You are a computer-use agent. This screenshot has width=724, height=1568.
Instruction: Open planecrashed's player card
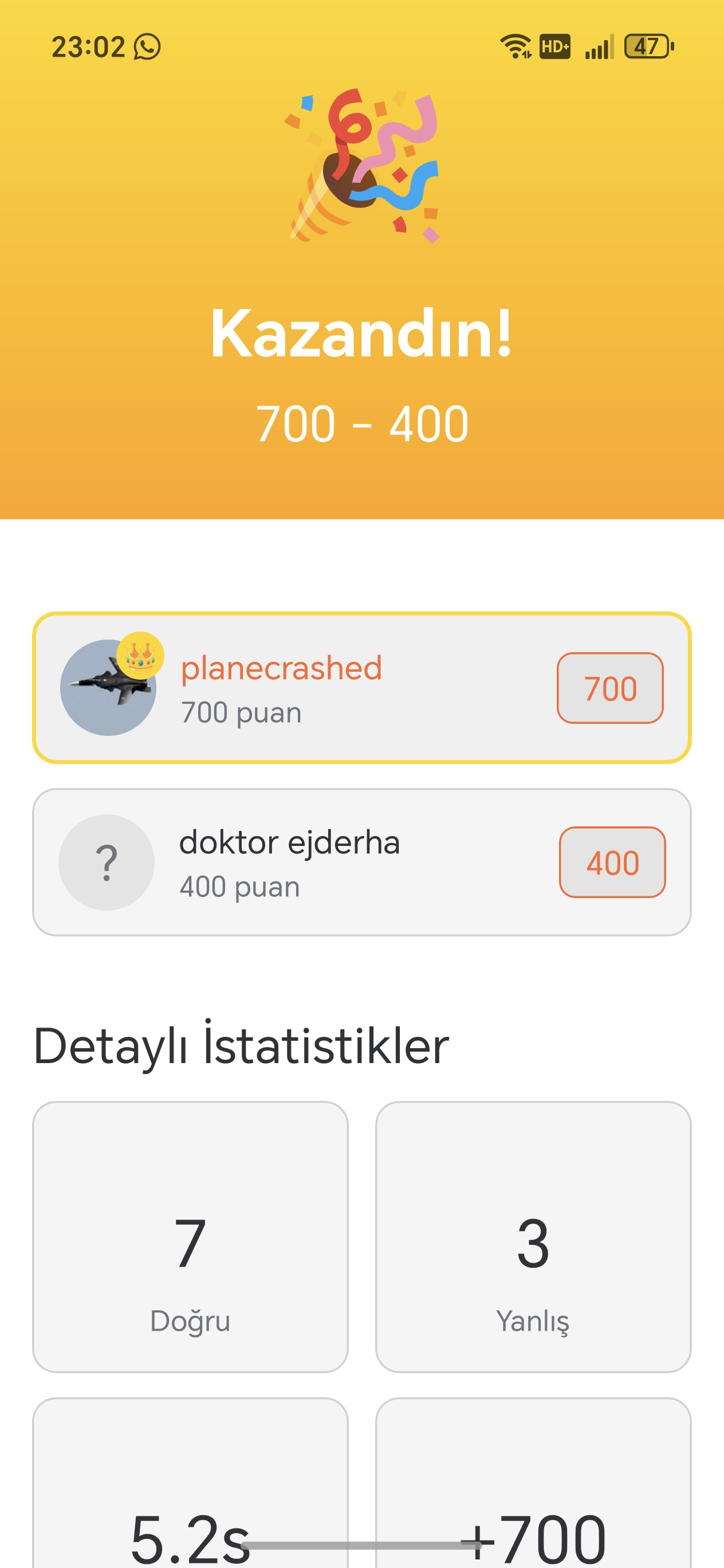(361, 688)
